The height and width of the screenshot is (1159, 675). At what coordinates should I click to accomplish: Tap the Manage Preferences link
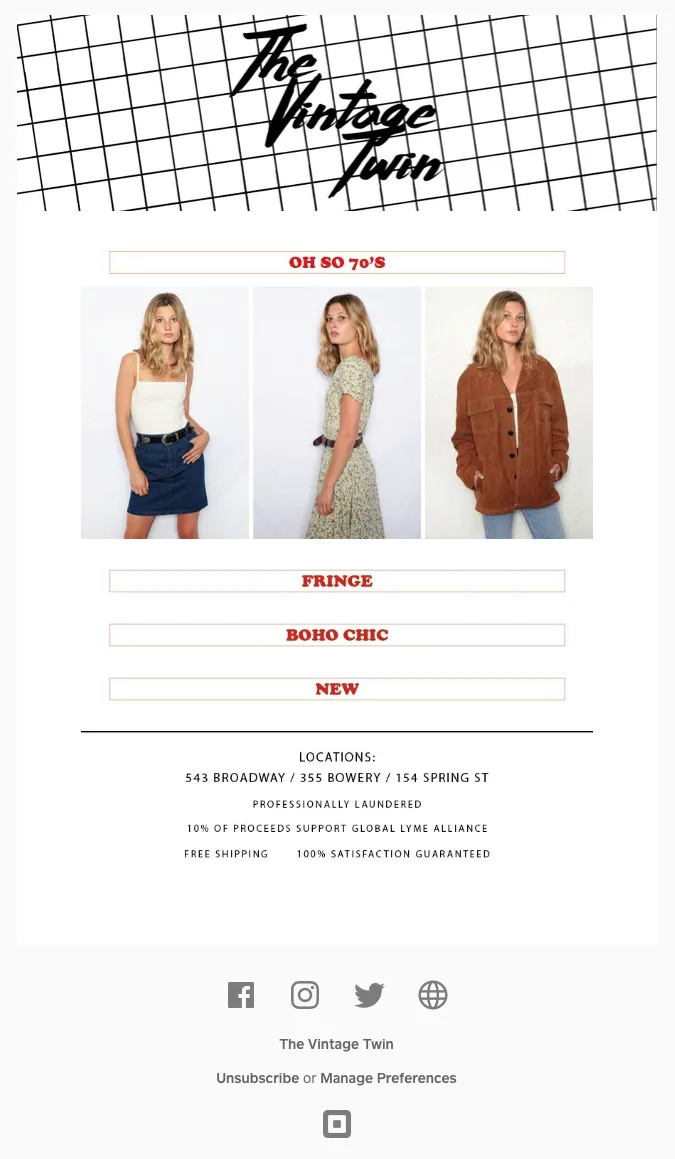tap(388, 1078)
